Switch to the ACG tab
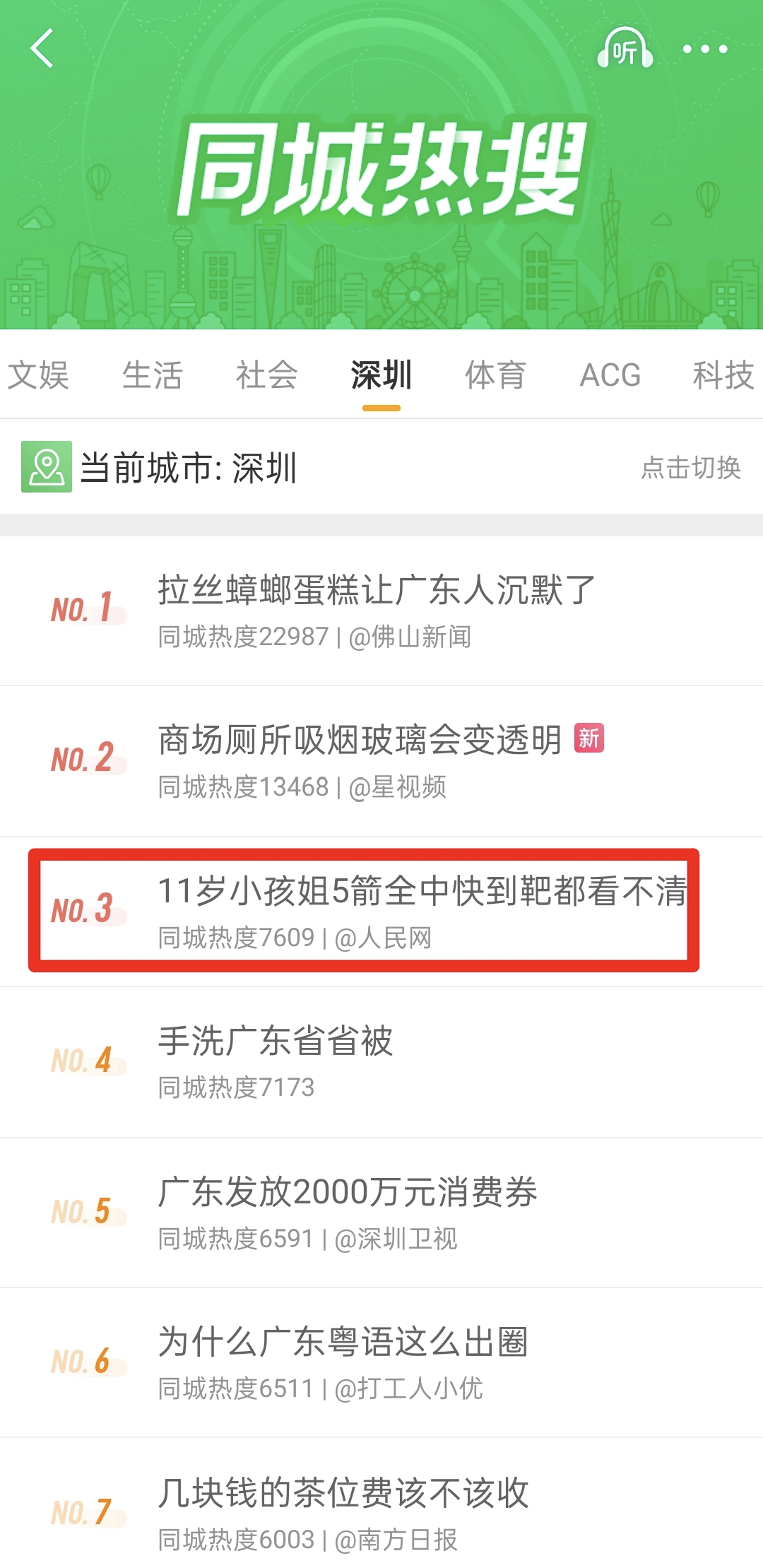This screenshot has width=763, height=1568. [610, 375]
